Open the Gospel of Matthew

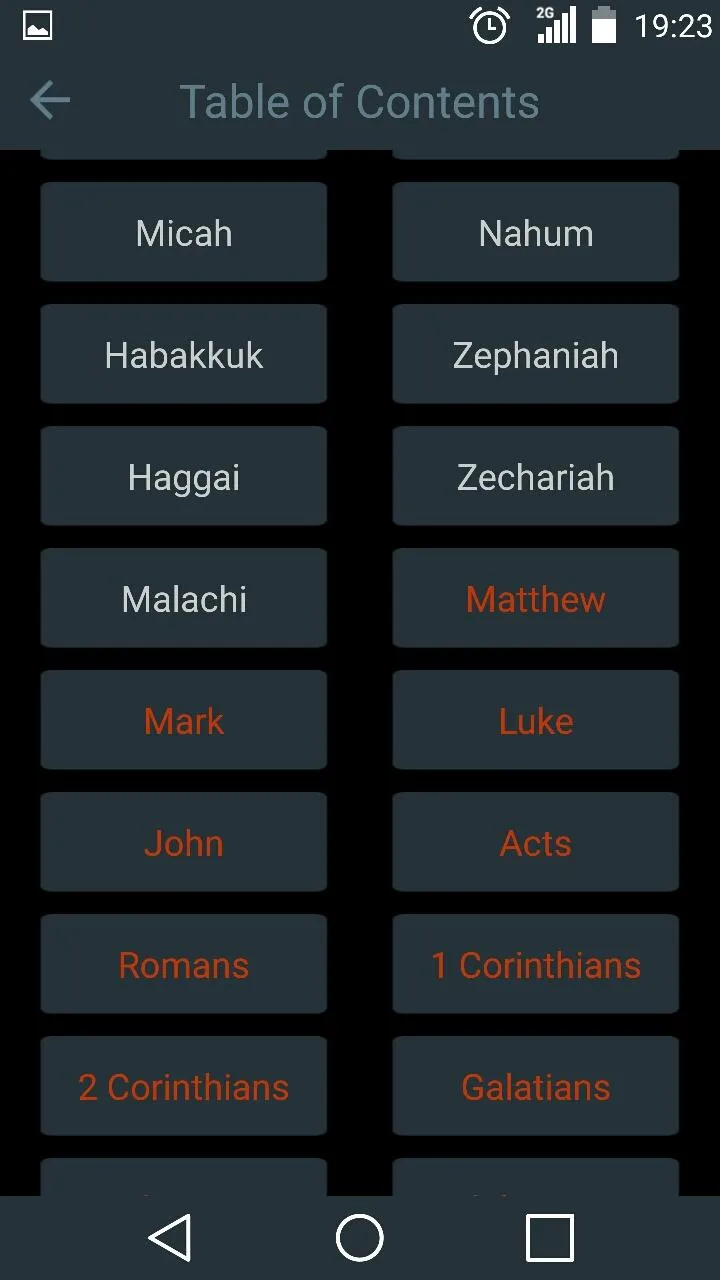click(x=536, y=598)
